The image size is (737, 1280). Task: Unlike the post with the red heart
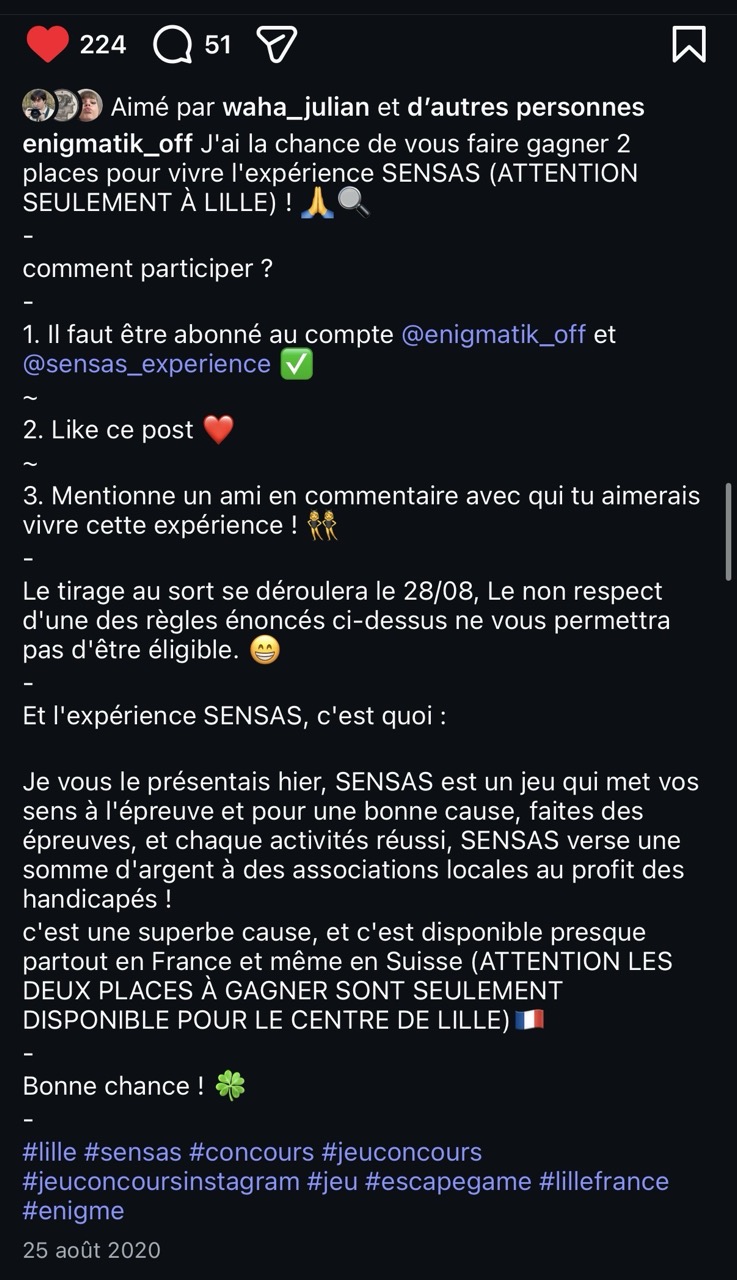tap(47, 44)
